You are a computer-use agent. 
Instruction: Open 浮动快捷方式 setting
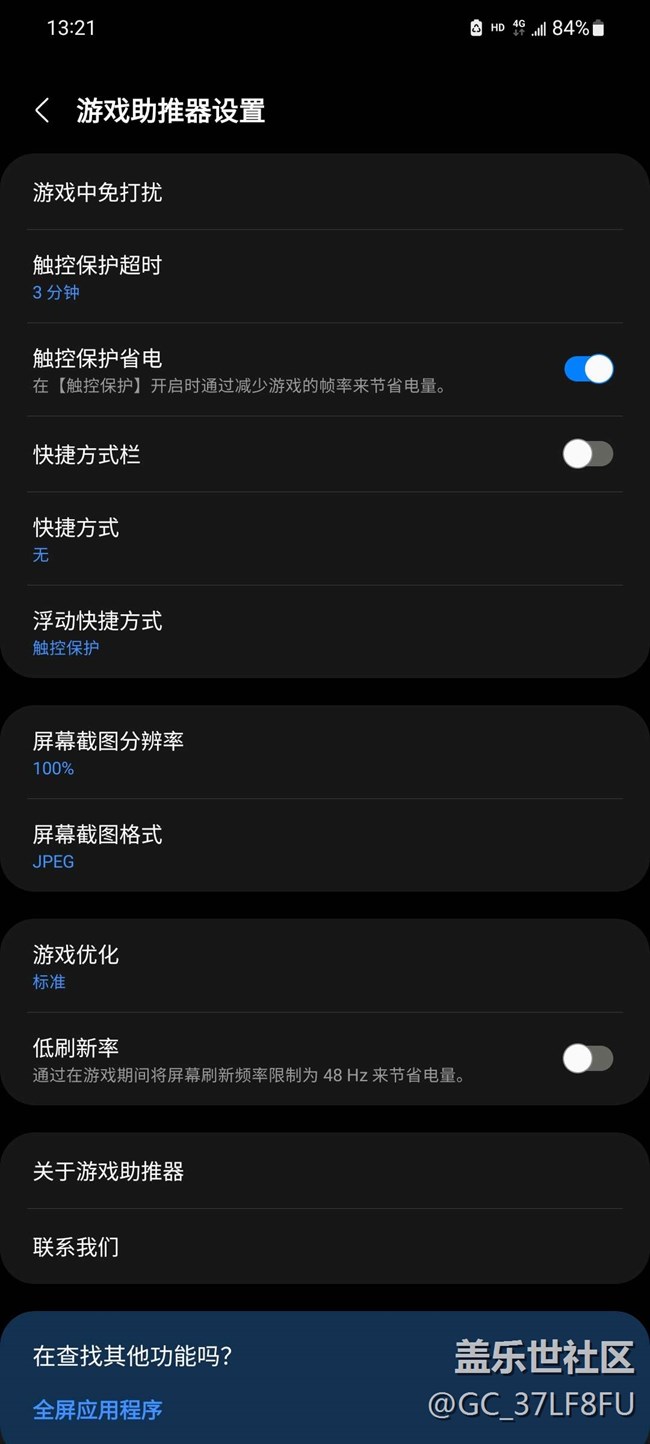coord(325,632)
